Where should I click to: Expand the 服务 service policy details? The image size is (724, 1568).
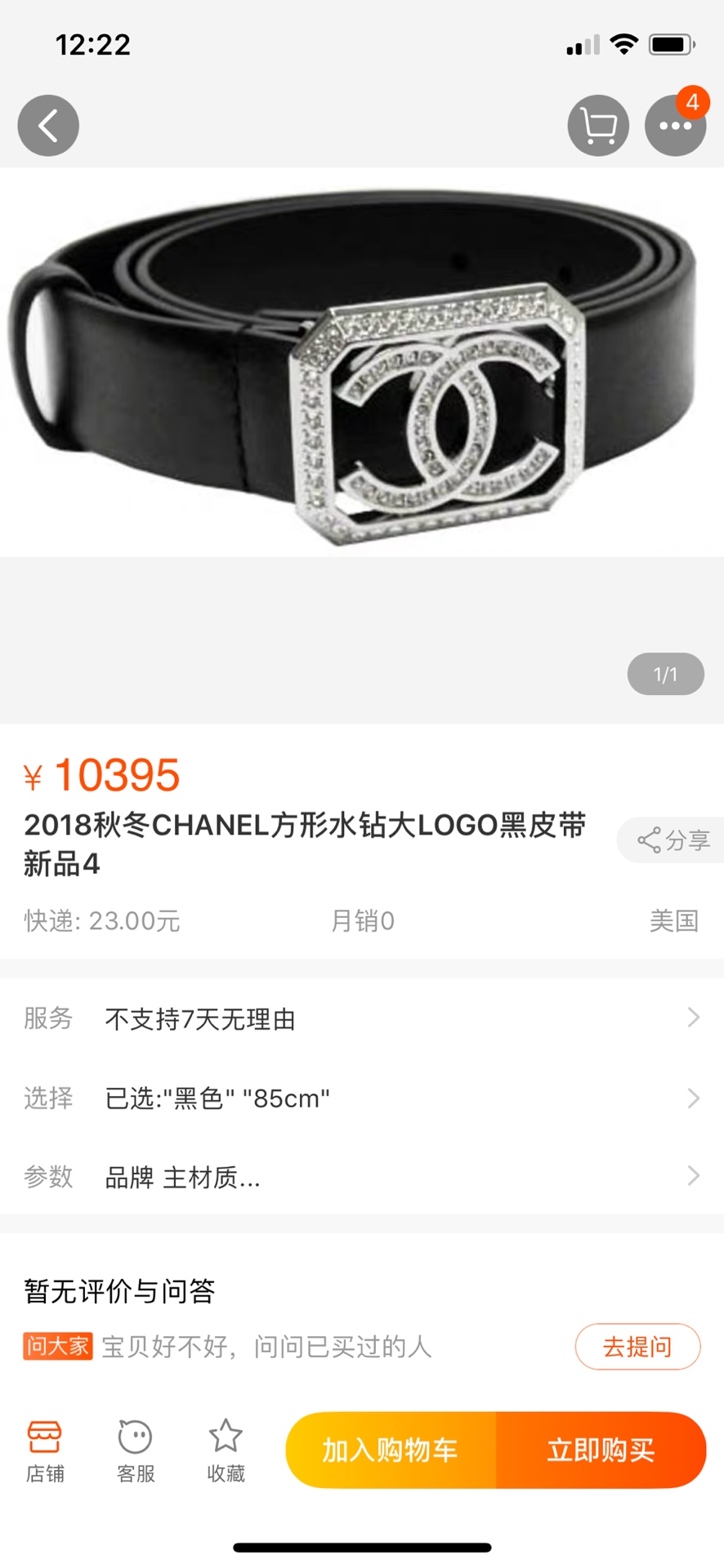coord(362,1018)
